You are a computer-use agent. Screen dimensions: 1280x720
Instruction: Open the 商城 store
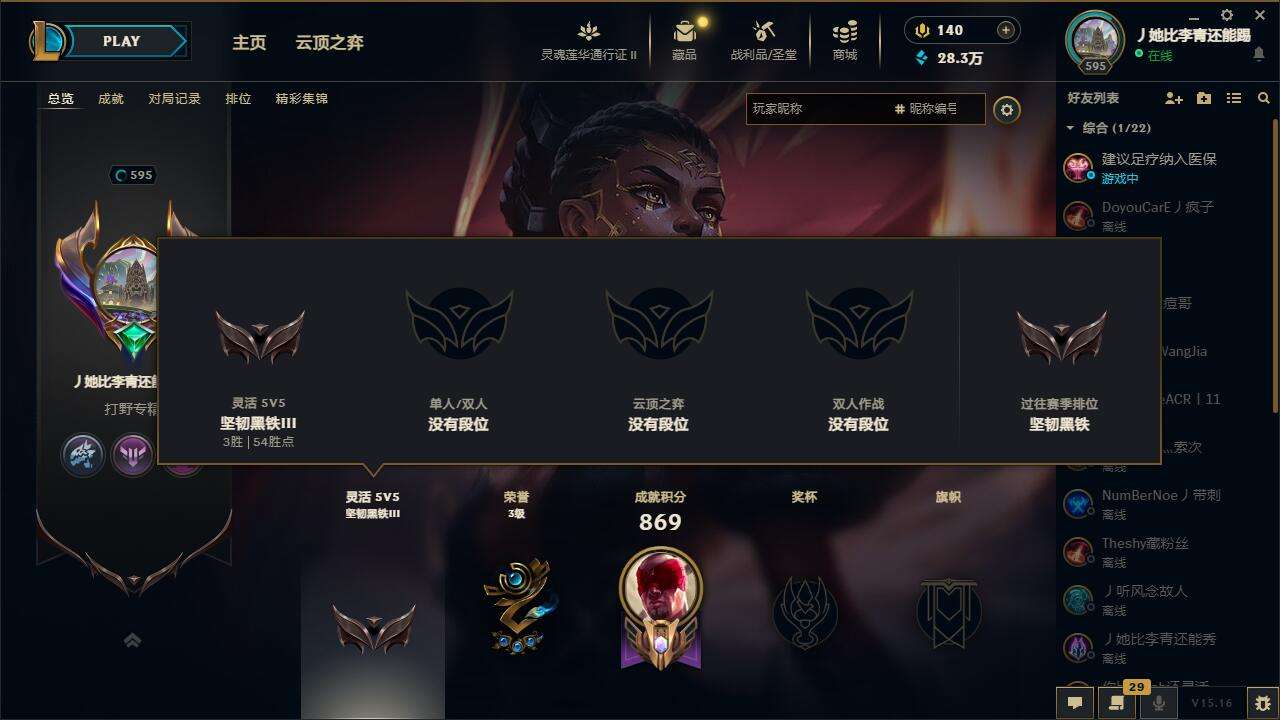pos(845,41)
